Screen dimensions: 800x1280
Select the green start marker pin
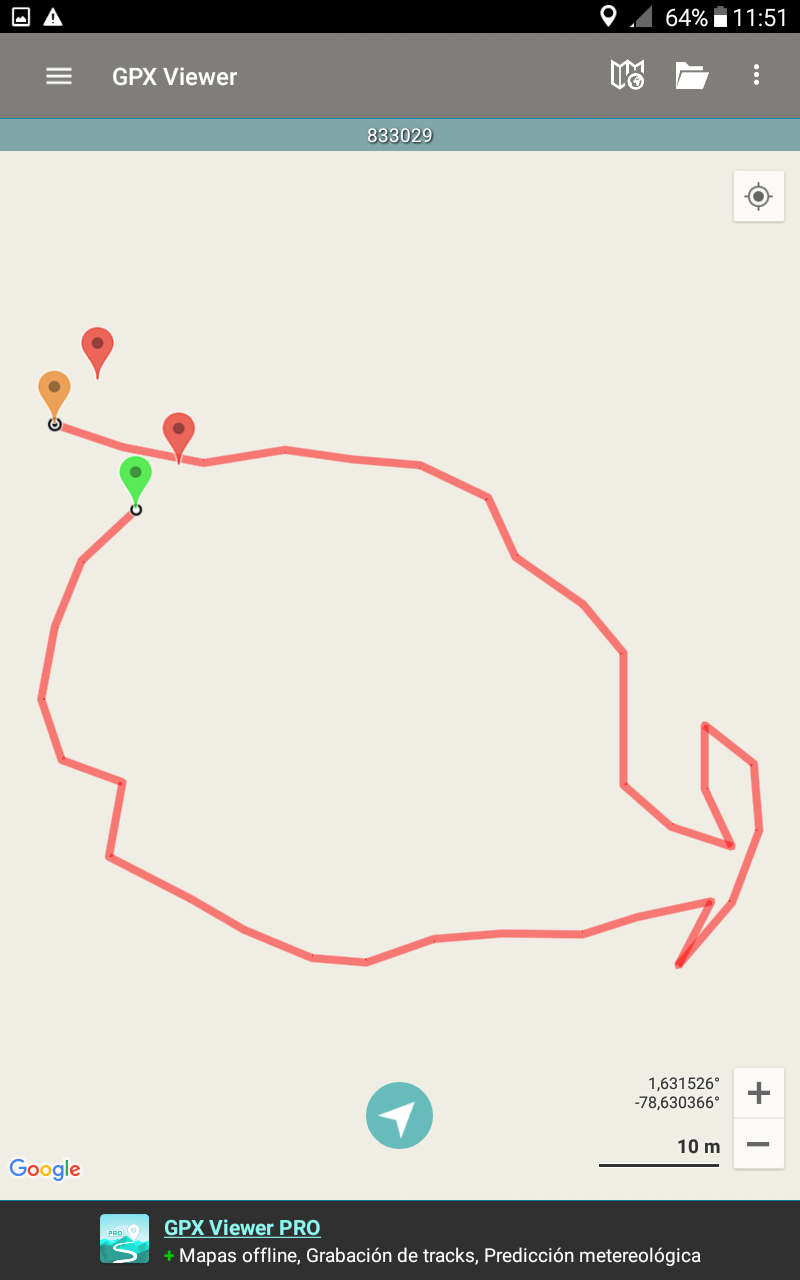pyautogui.click(x=135, y=477)
